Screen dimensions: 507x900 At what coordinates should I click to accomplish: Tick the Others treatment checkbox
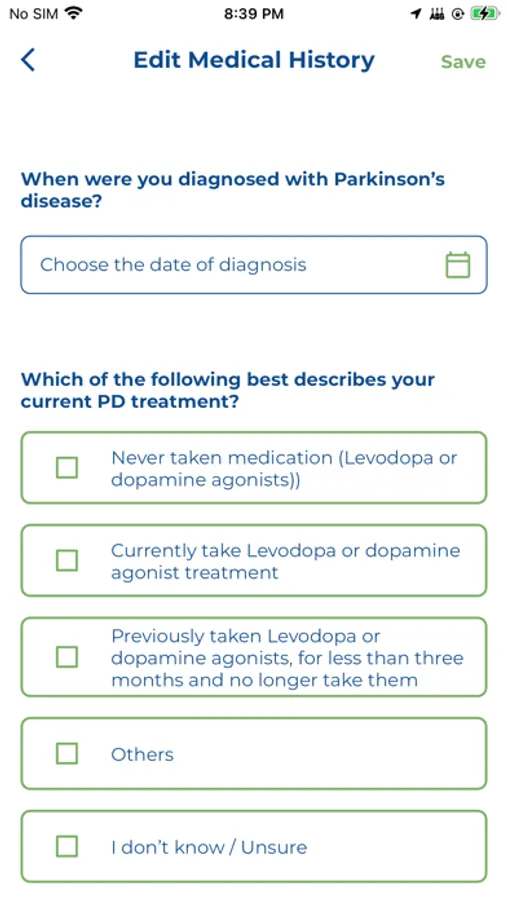point(67,754)
